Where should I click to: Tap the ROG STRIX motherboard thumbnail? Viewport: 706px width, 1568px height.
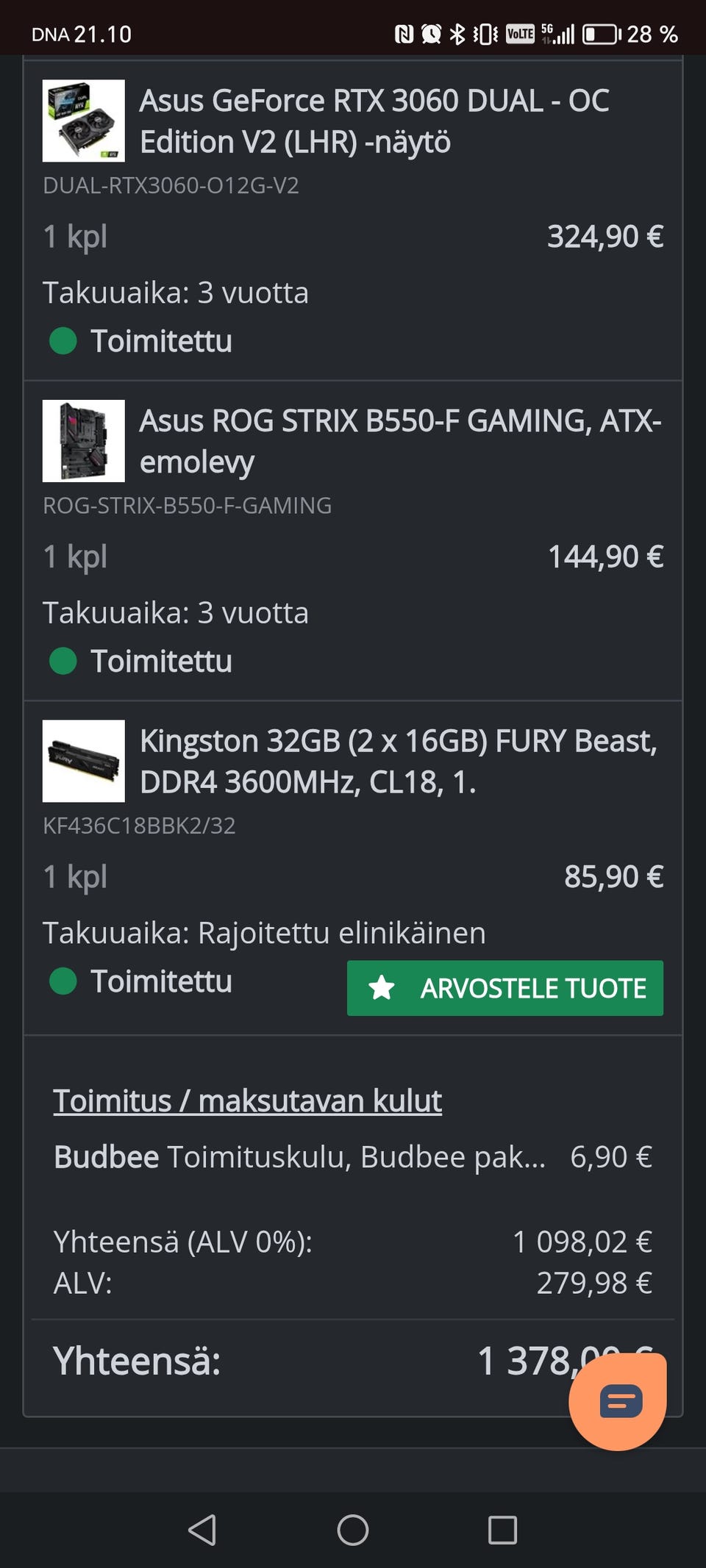coord(84,441)
